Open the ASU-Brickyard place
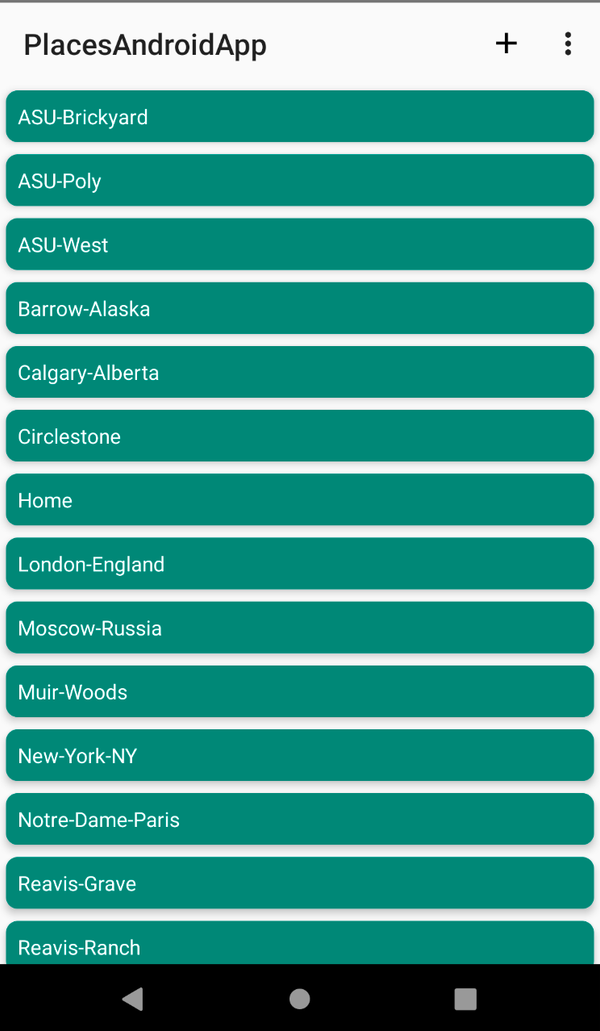 point(300,117)
